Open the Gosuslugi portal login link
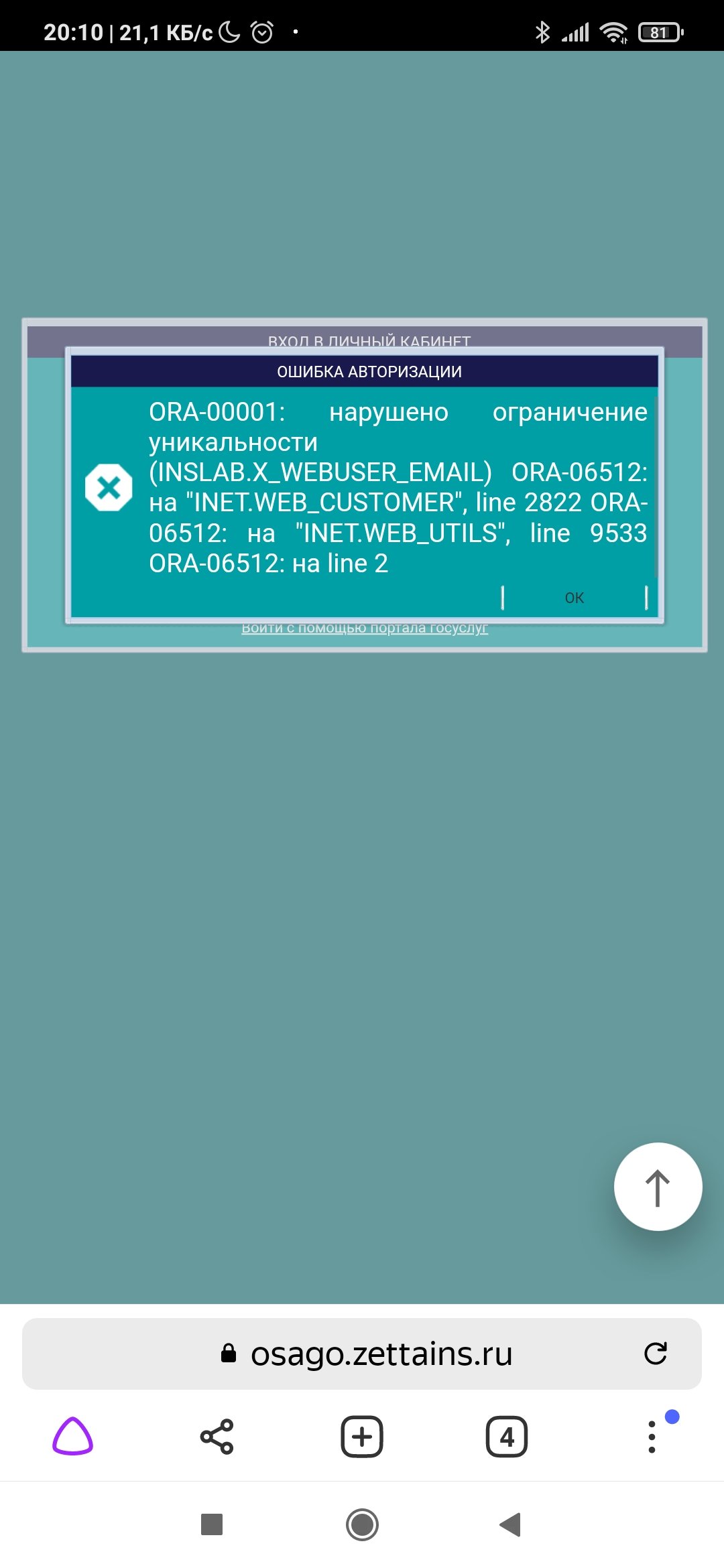 click(365, 629)
